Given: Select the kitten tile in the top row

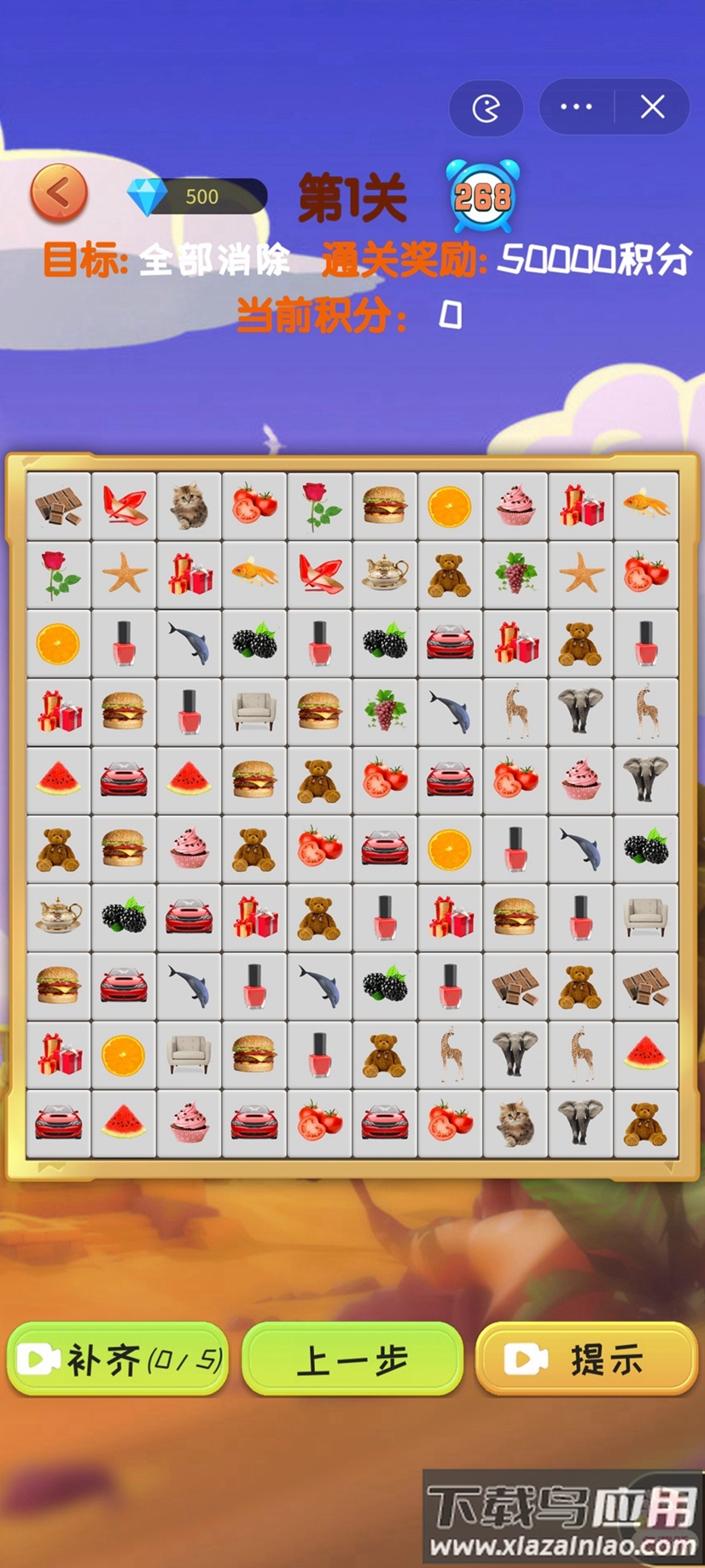Looking at the screenshot, I should coord(189,505).
